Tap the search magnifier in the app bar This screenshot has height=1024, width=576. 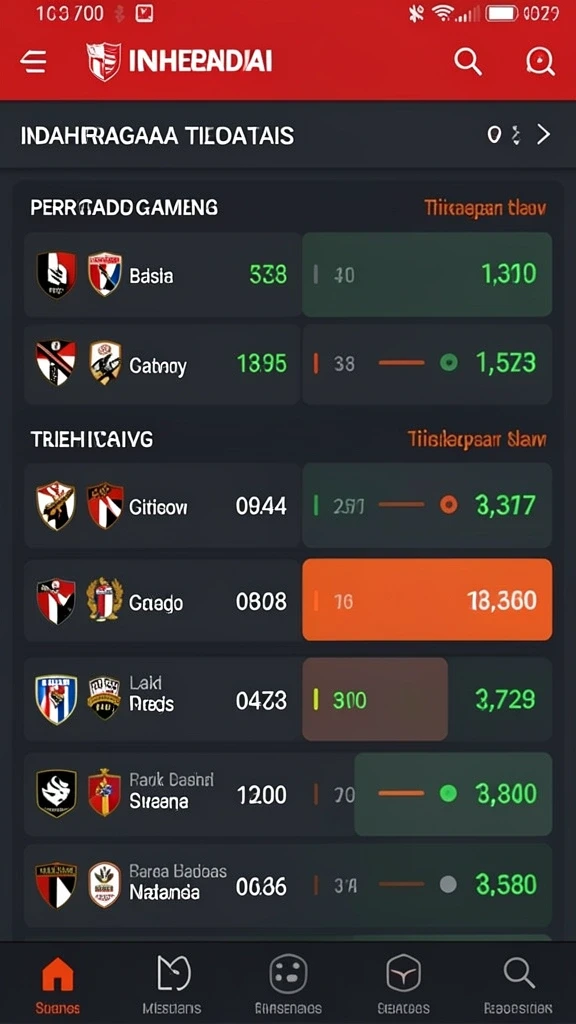point(468,62)
